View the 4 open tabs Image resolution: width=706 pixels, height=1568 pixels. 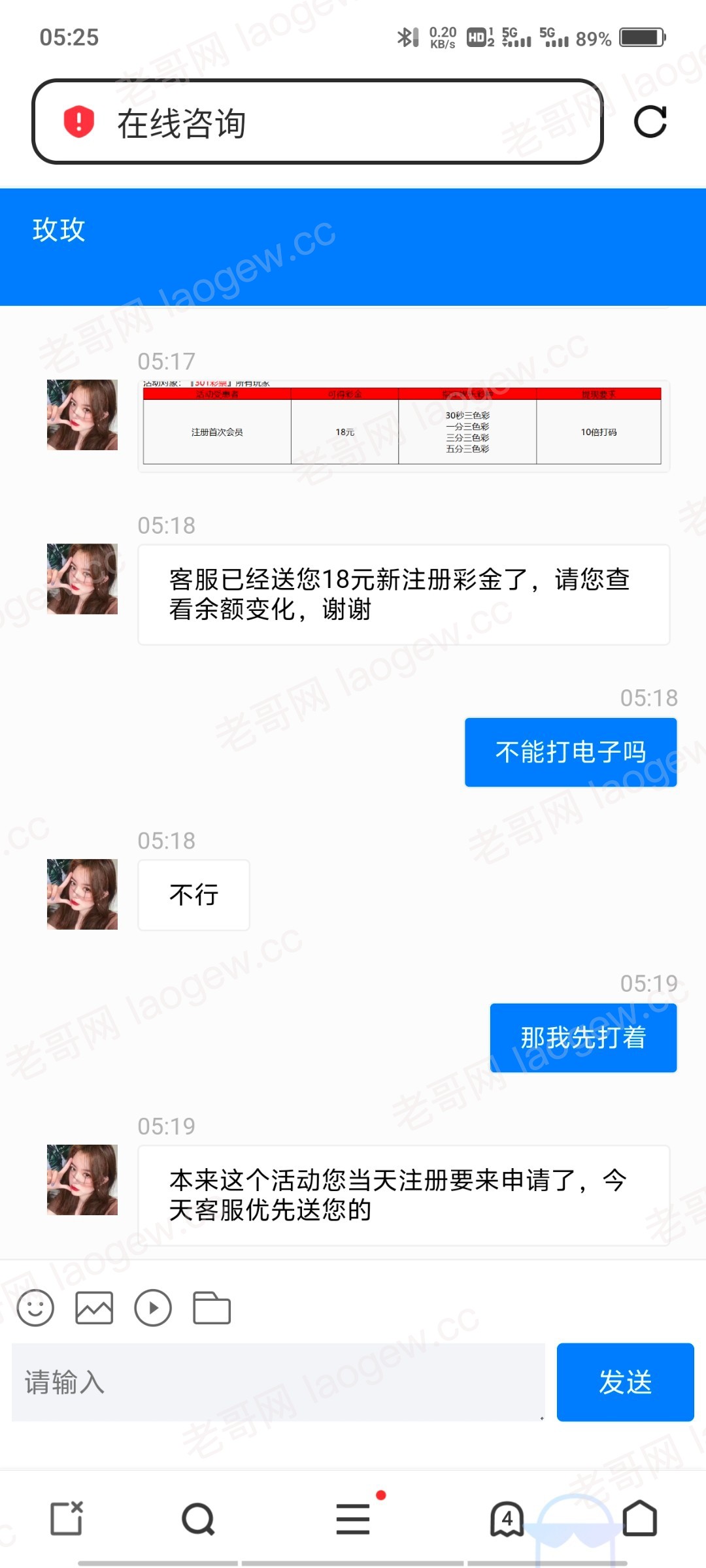507,1518
